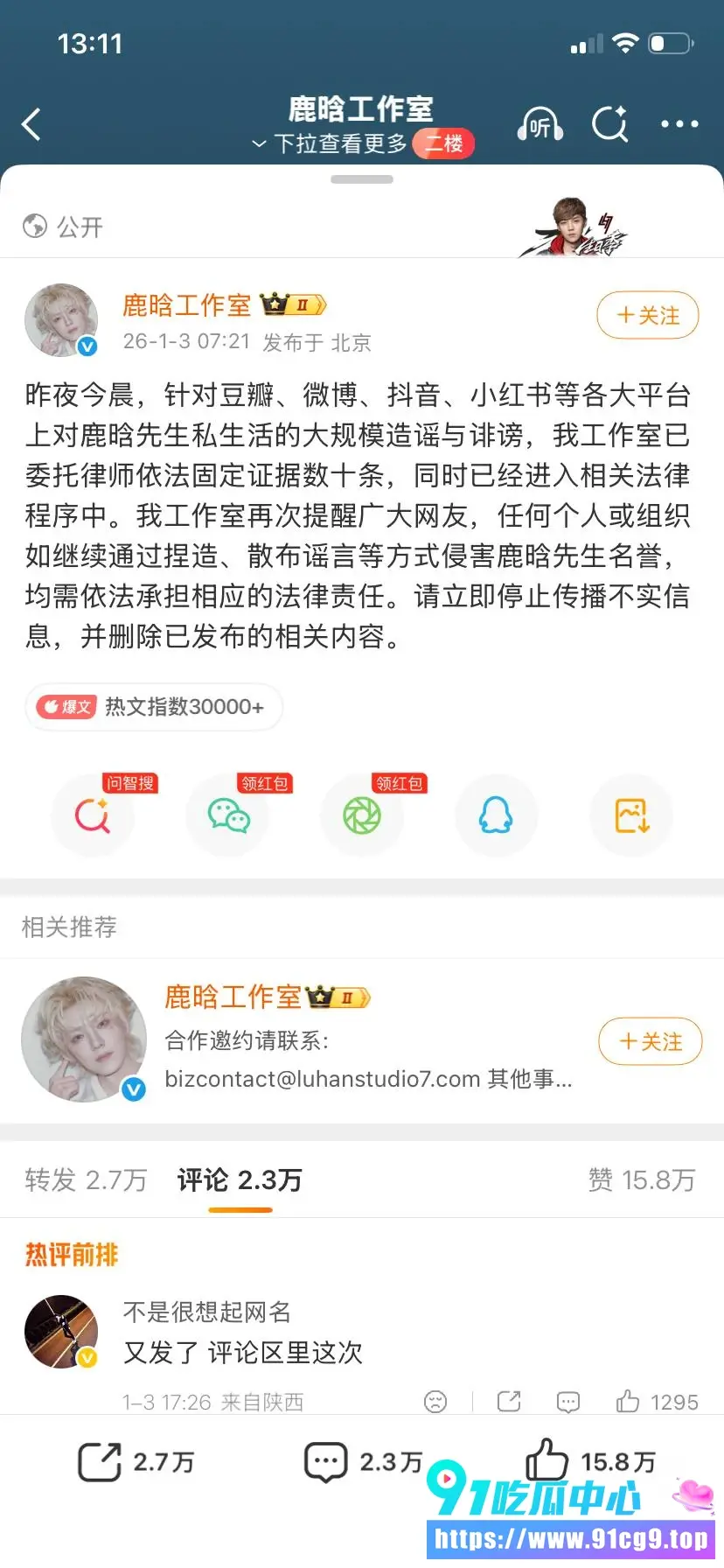This screenshot has height=1568, width=724.
Task: Open comments from the bottom bar 2.3万
Action: point(363,1462)
